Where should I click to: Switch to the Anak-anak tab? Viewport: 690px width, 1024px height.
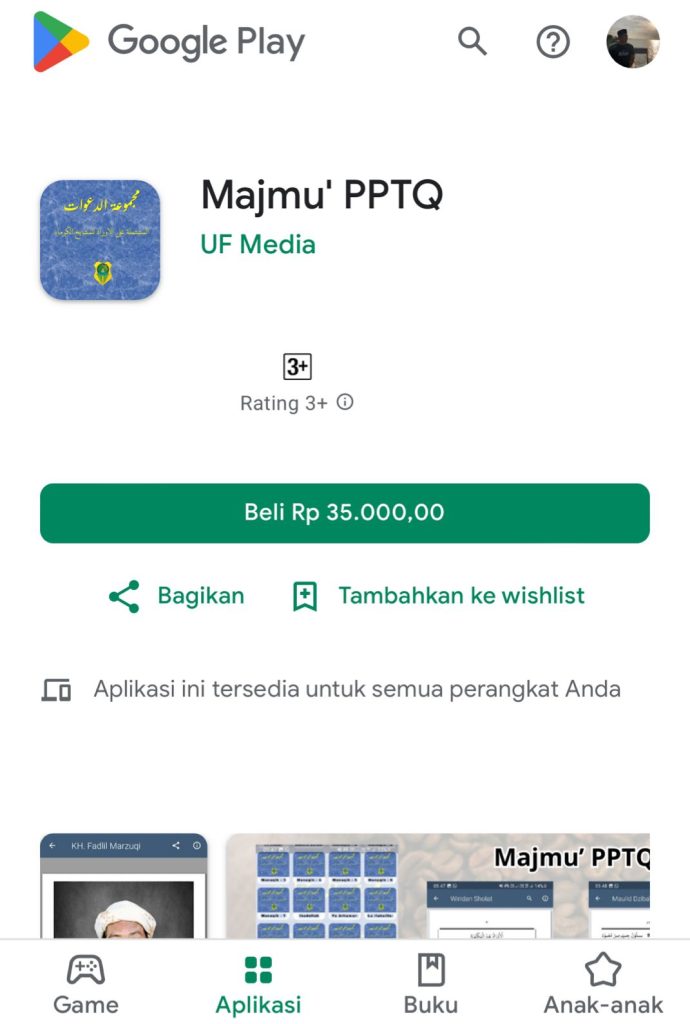603,984
